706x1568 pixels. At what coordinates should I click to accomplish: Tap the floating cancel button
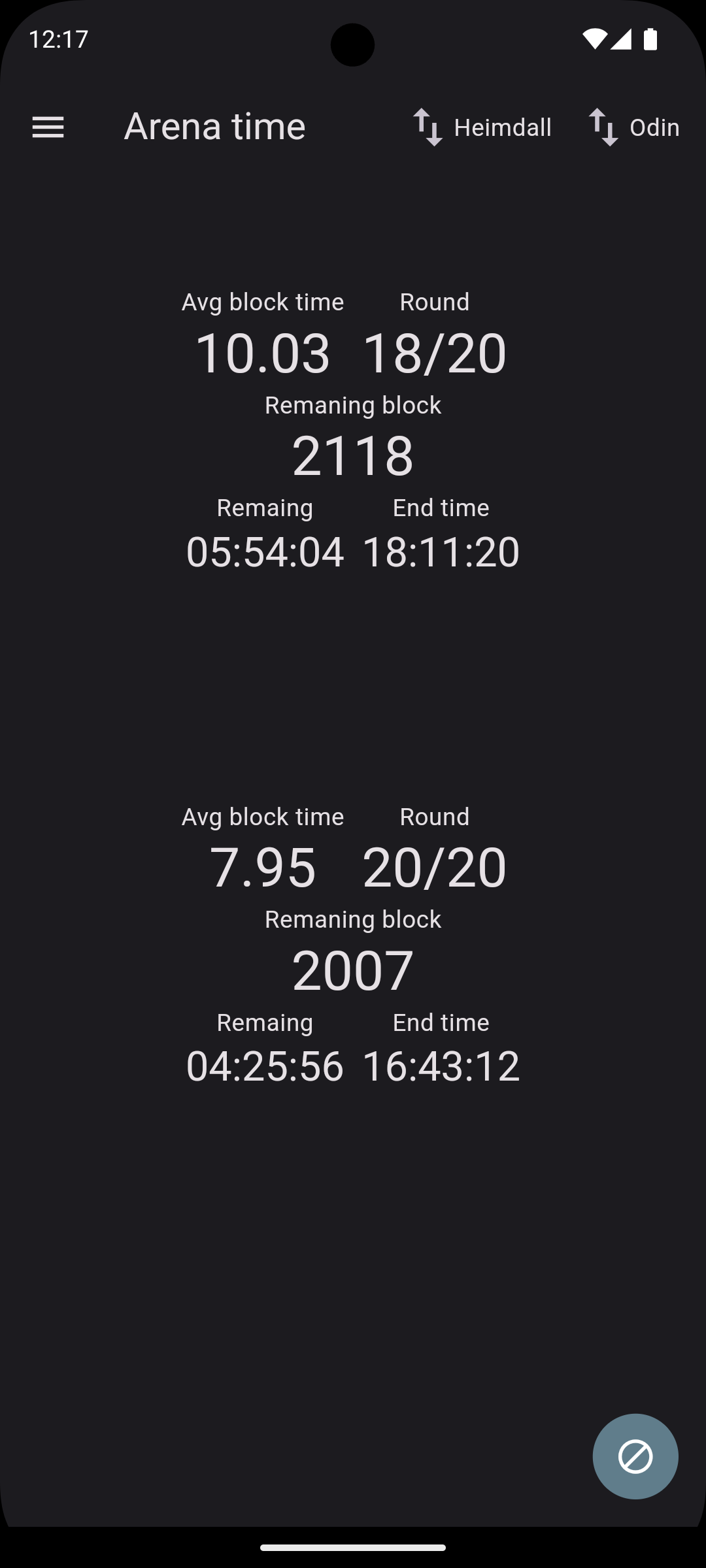pos(635,1456)
